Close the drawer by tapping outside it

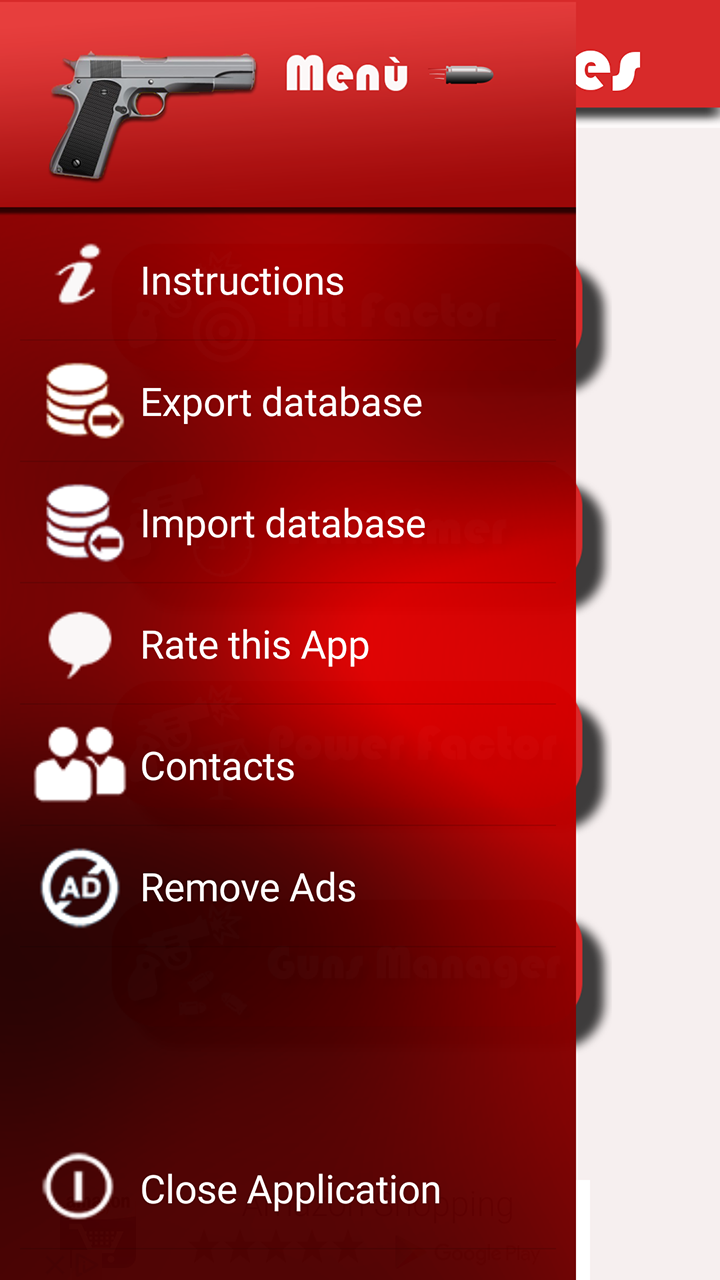click(x=650, y=640)
